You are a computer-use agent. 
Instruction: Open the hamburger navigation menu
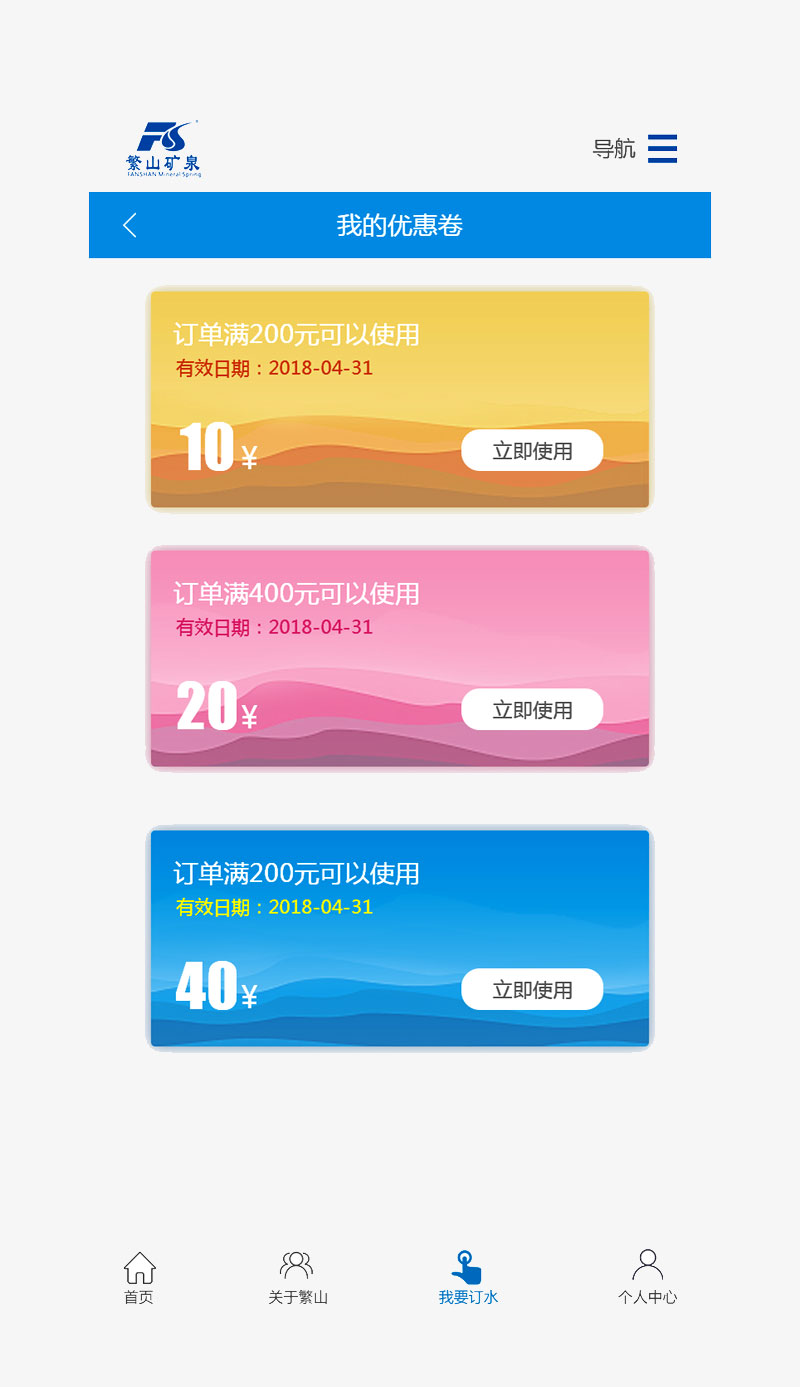[x=663, y=148]
